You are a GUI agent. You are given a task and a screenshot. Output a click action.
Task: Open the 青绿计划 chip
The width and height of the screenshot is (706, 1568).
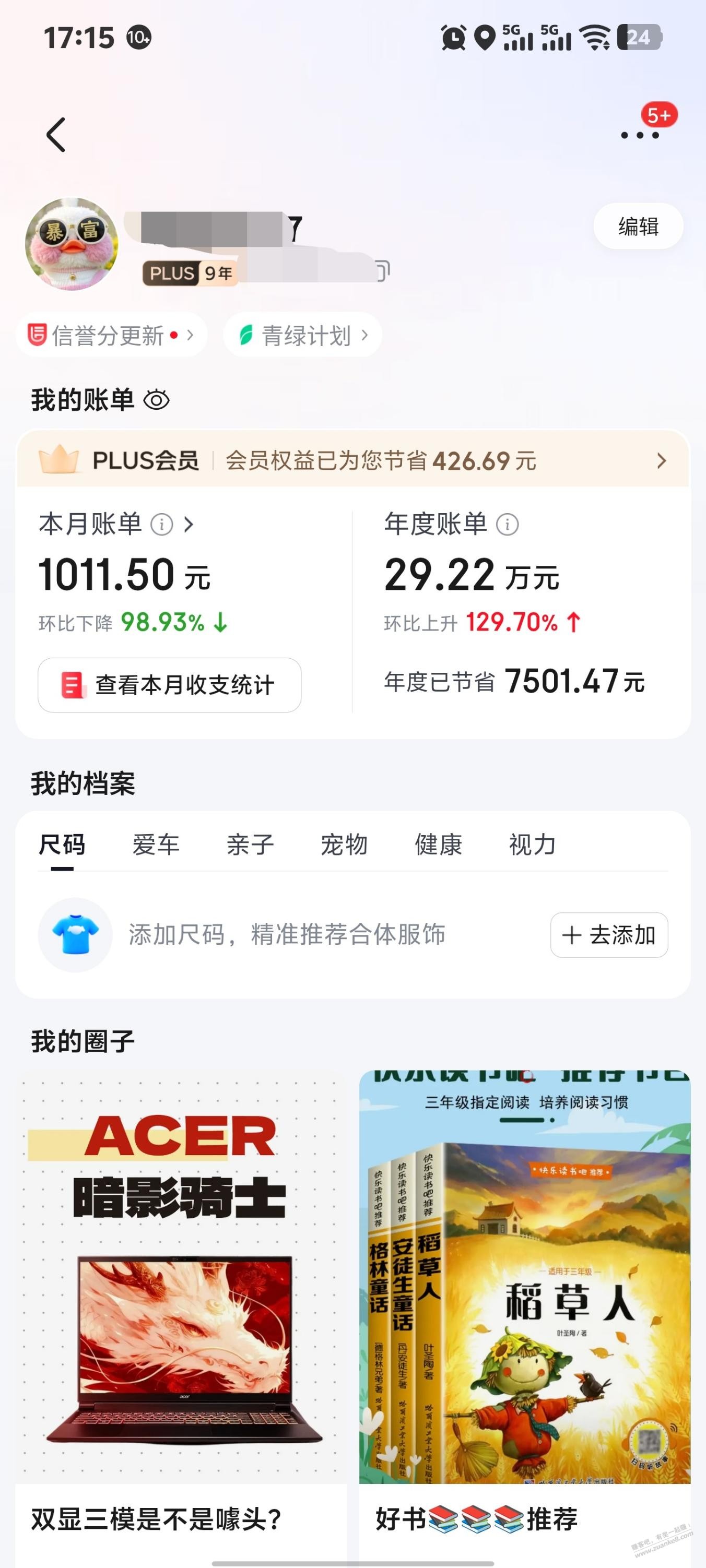coord(303,335)
